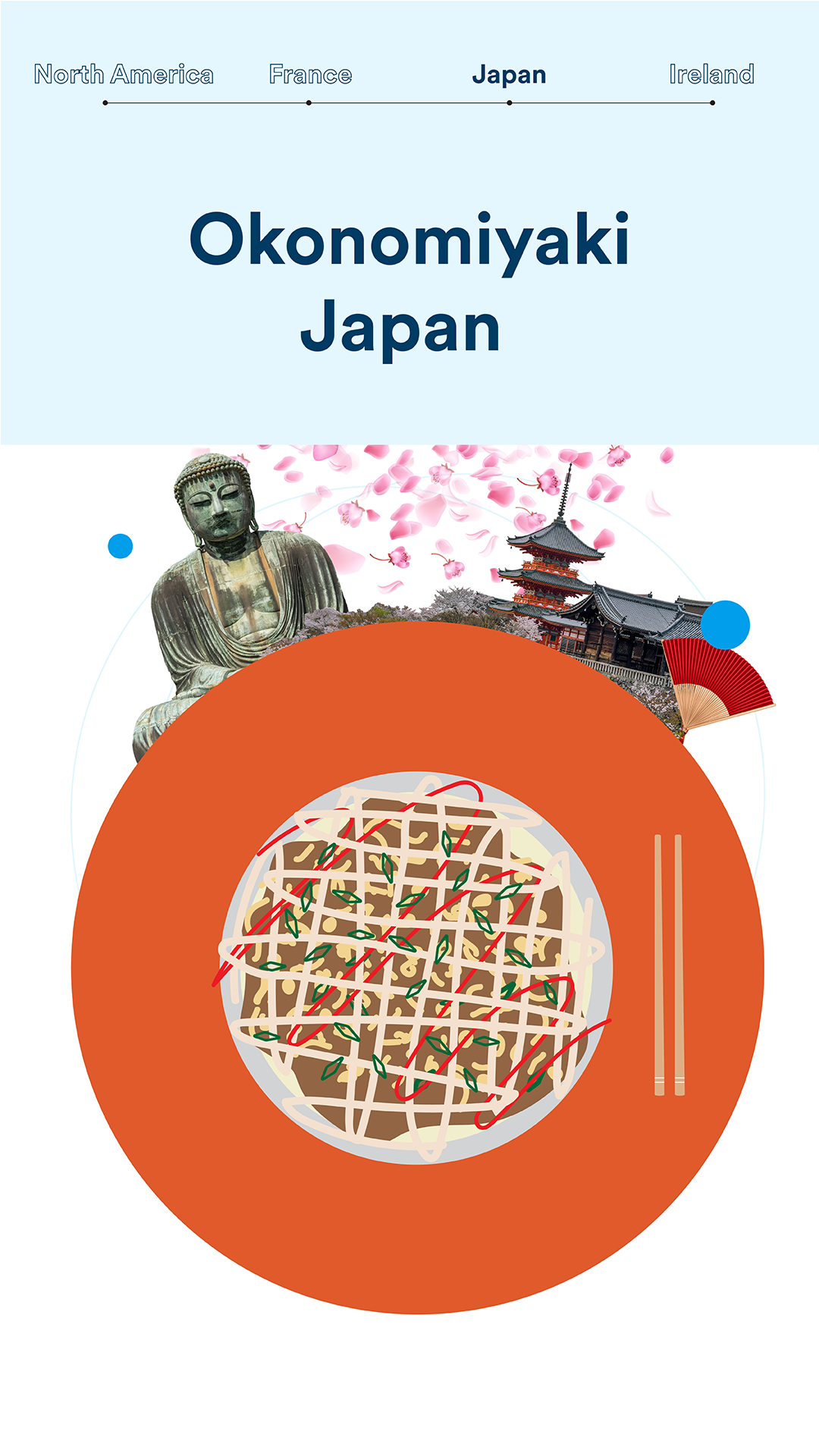This screenshot has width=819, height=1456.
Task: Go to the Ireland tab
Action: click(x=711, y=75)
